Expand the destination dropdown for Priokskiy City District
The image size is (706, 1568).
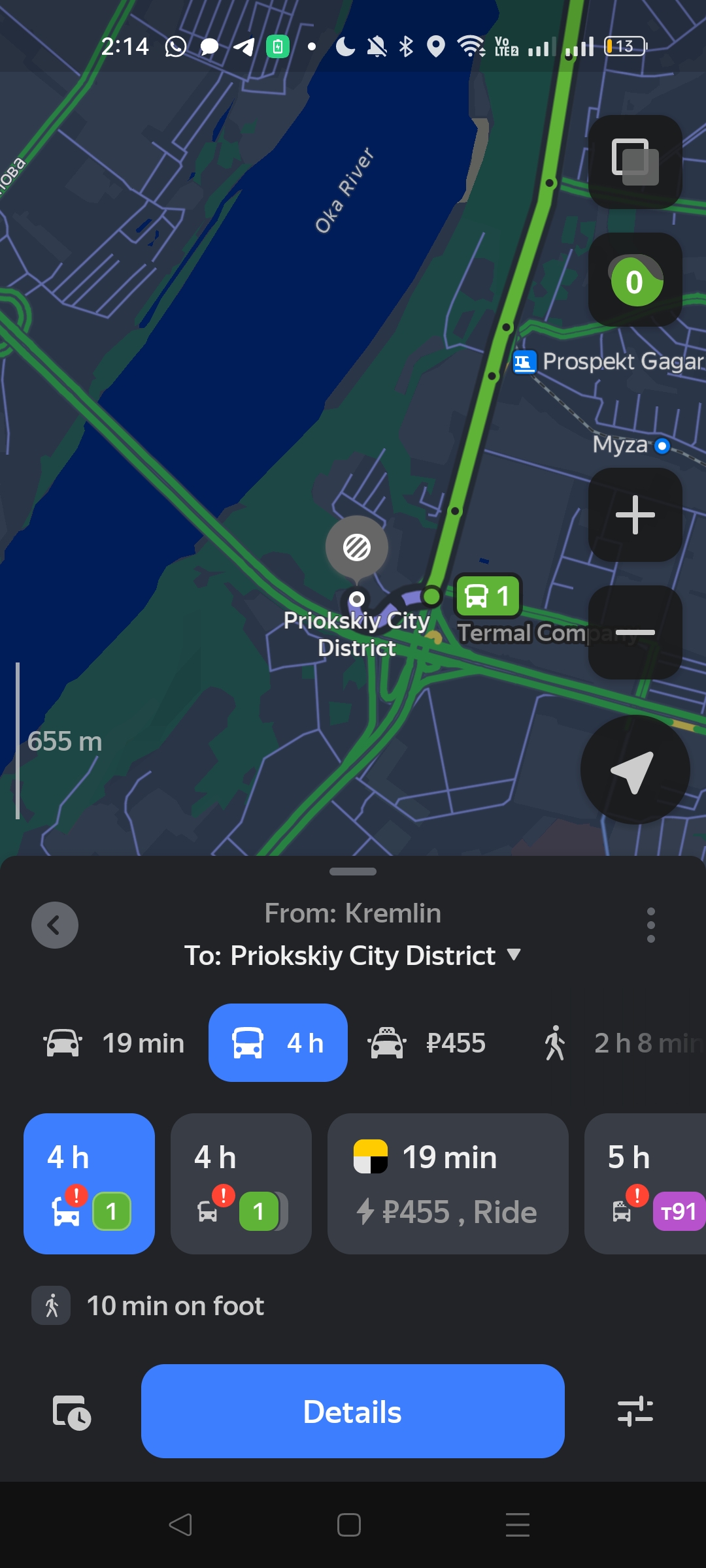click(x=514, y=955)
